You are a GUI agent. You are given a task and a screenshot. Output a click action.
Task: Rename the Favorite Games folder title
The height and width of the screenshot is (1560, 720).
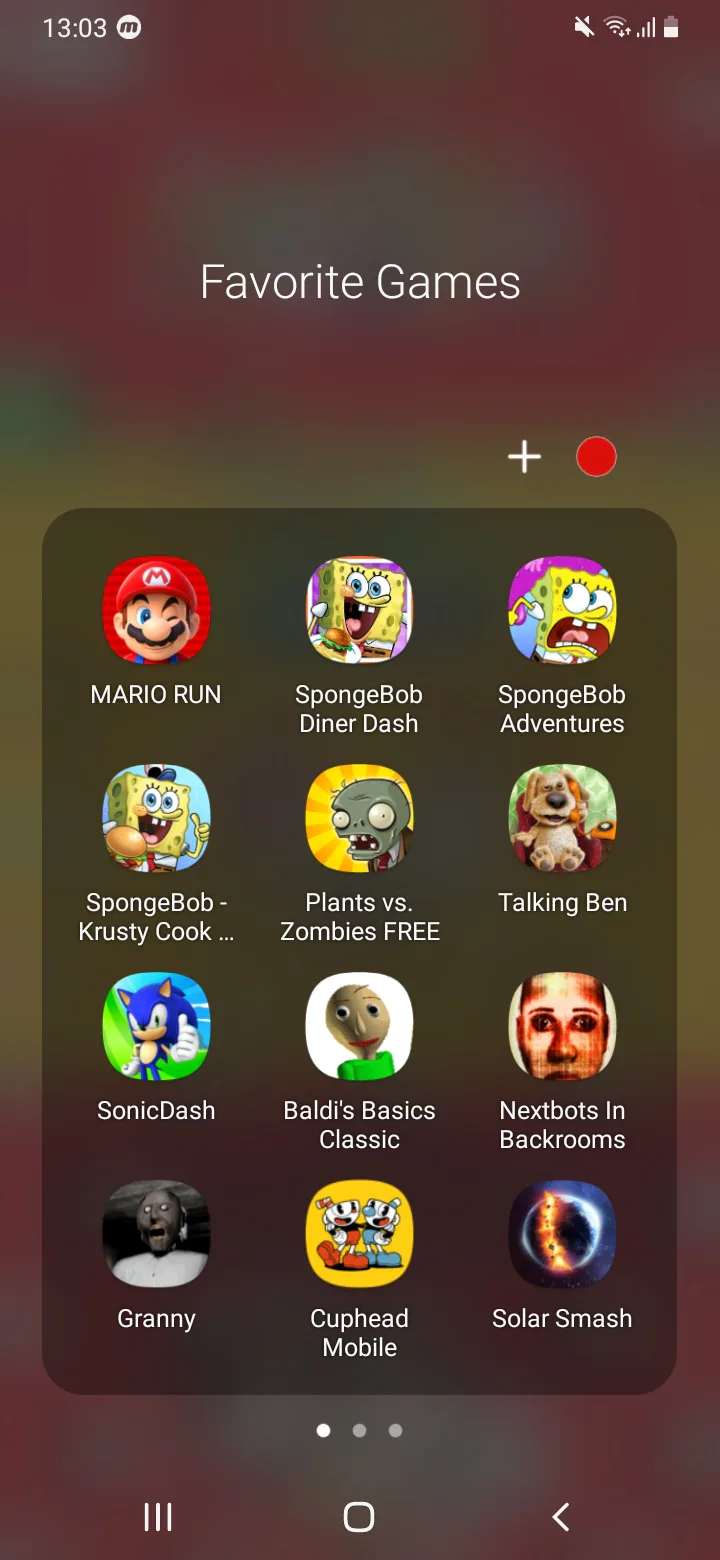click(360, 282)
